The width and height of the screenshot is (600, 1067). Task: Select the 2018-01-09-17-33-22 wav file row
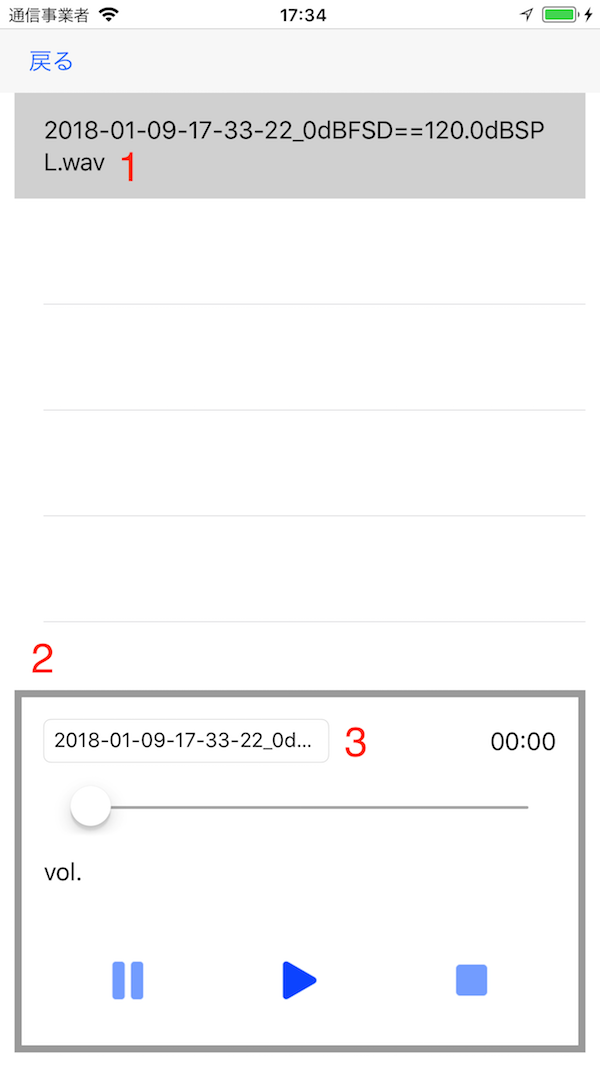[298, 147]
